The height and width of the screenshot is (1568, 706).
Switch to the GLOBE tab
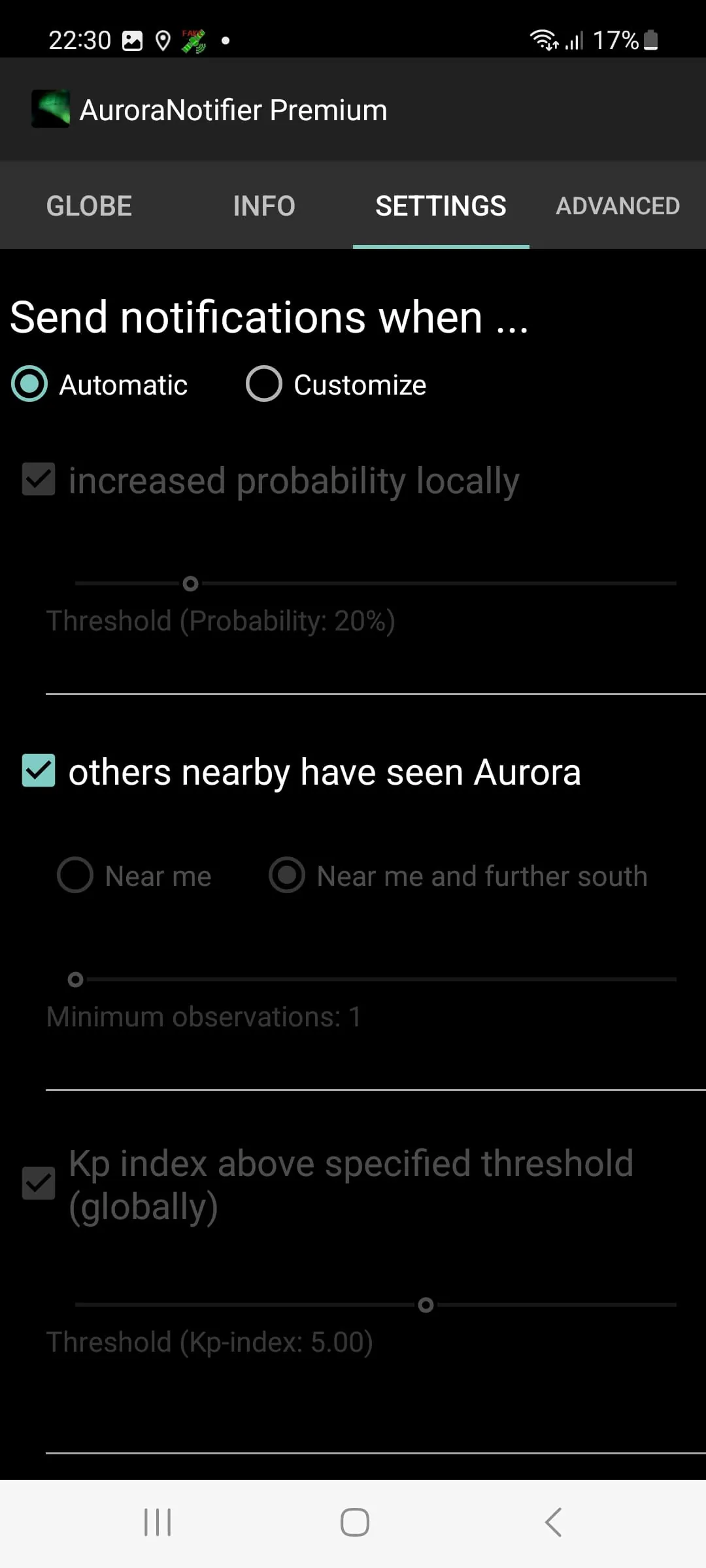88,205
